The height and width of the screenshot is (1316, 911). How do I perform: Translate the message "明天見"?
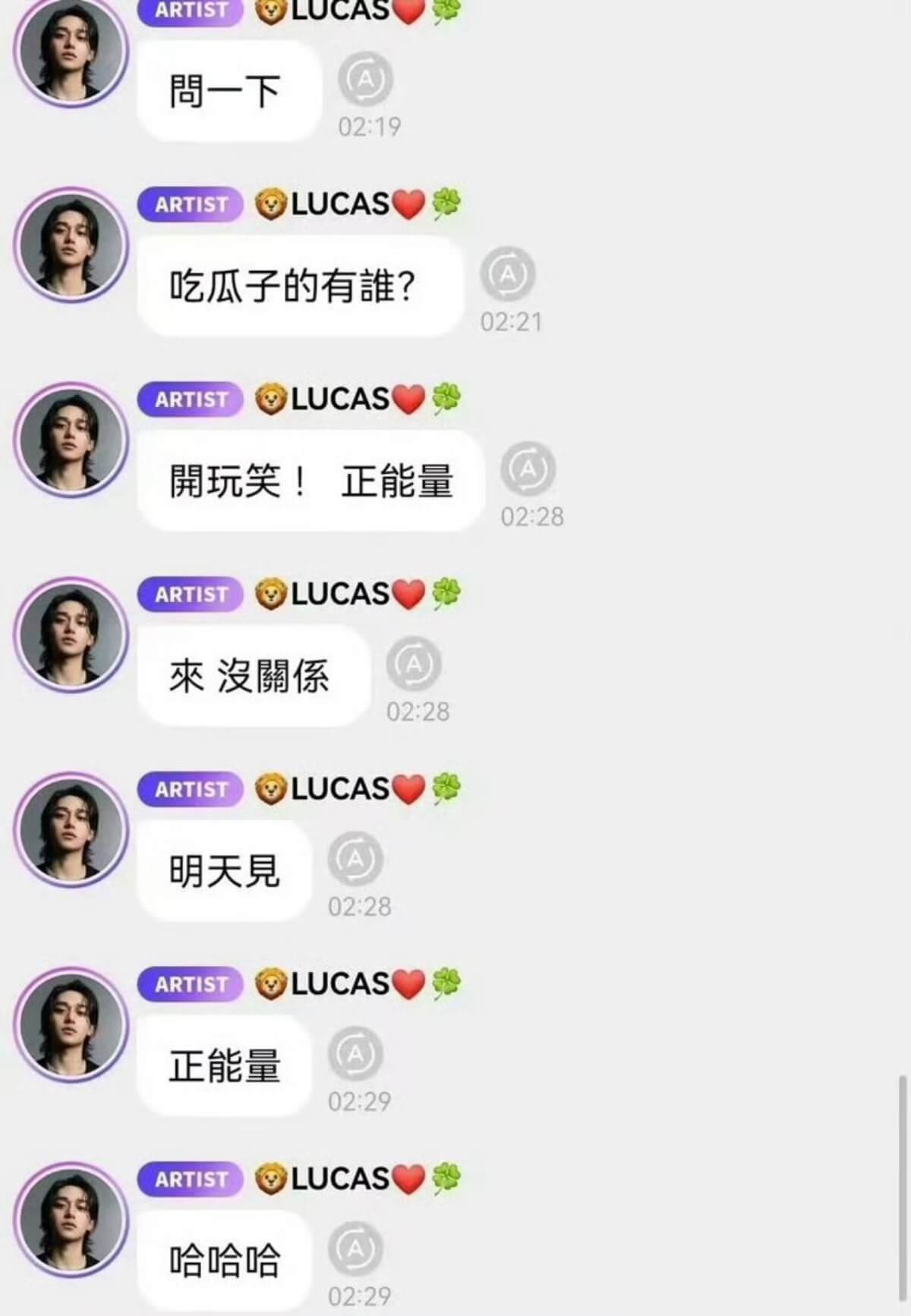tap(355, 859)
